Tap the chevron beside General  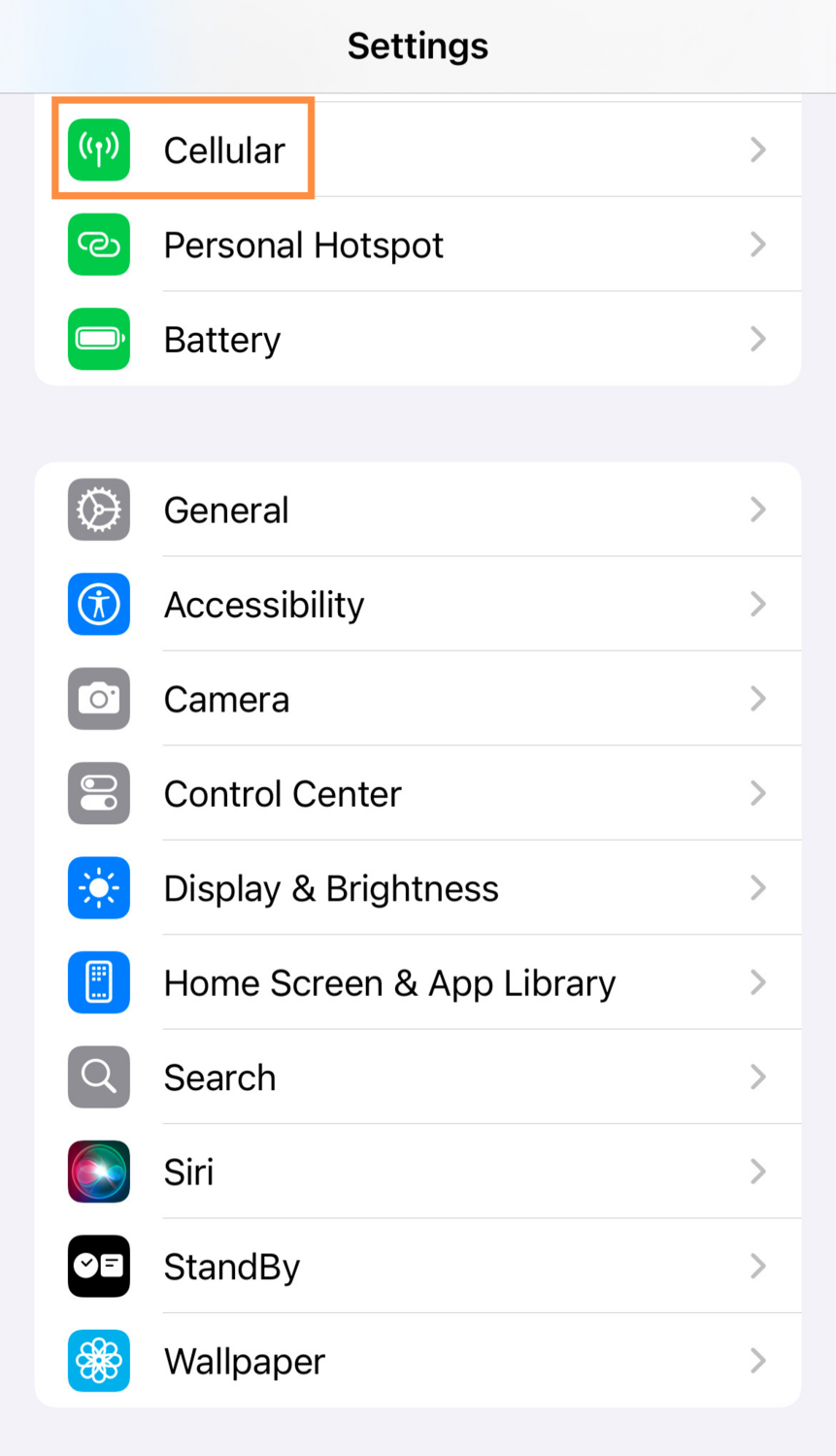tap(758, 510)
